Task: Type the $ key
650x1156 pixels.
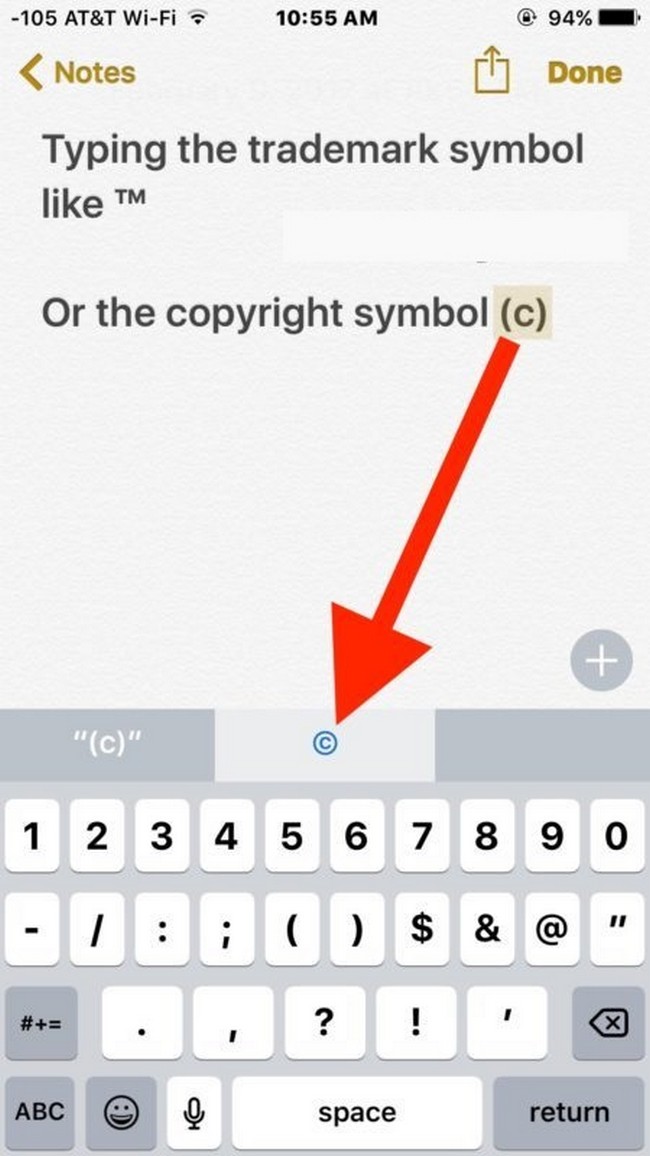Action: (x=422, y=929)
